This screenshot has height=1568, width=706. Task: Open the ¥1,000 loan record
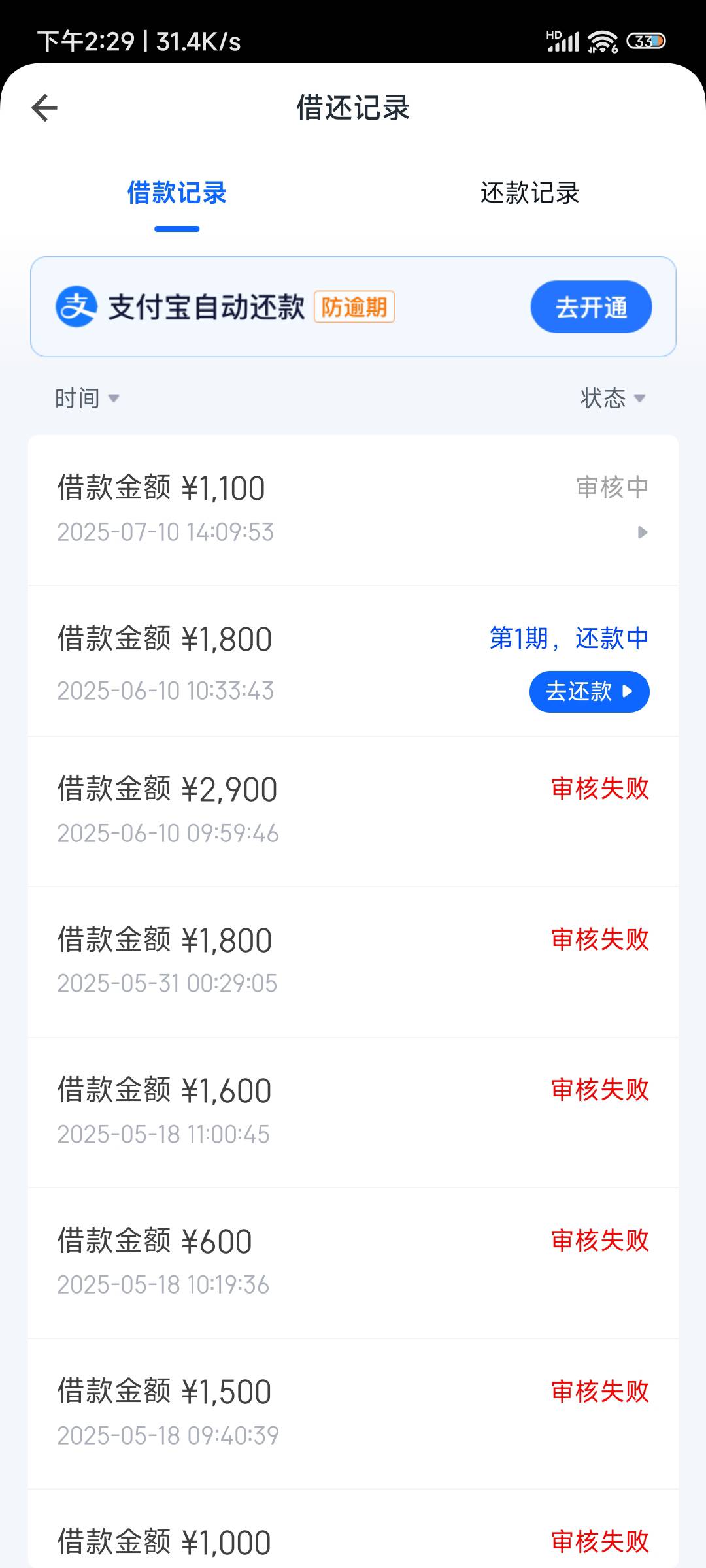[353, 1529]
